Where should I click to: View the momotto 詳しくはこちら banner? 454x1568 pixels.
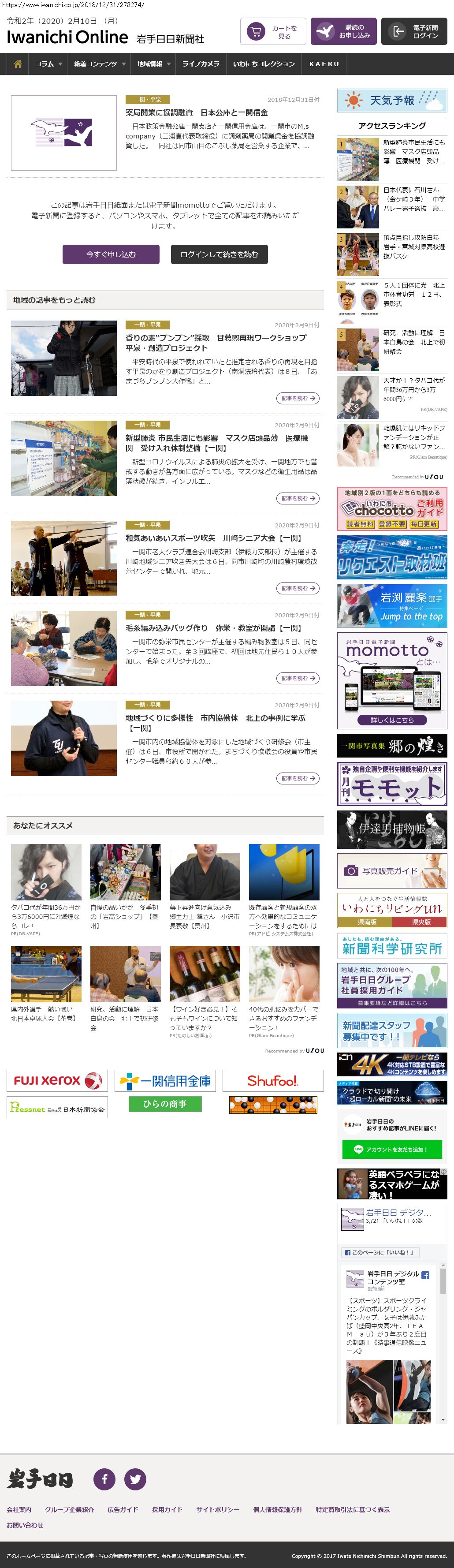pyautogui.click(x=392, y=720)
